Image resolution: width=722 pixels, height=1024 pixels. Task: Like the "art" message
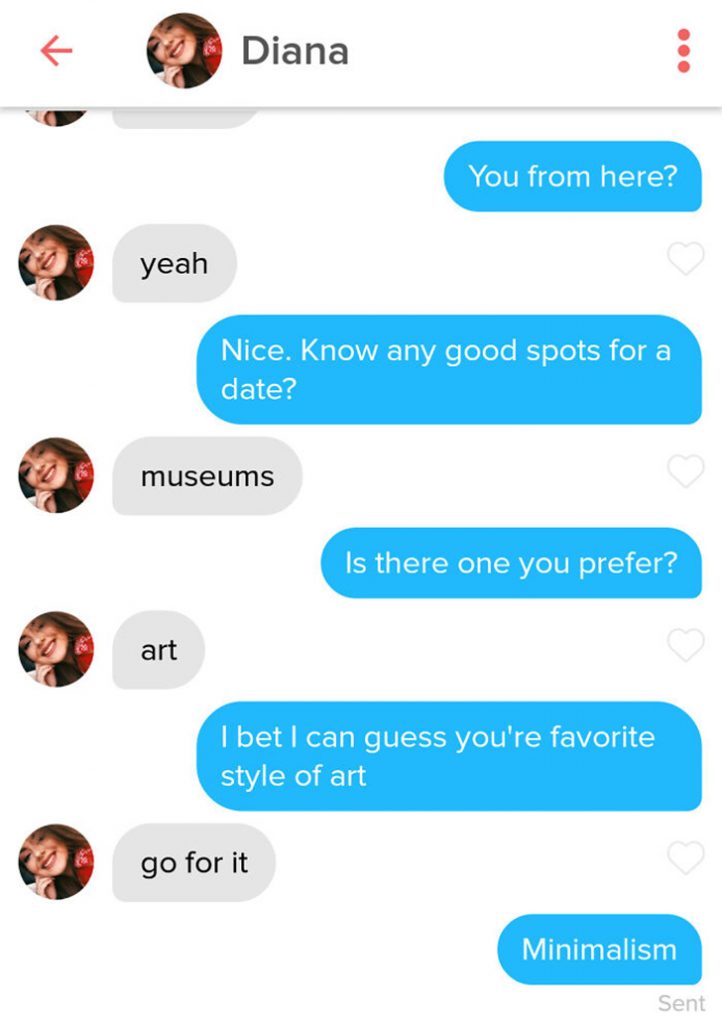[685, 646]
